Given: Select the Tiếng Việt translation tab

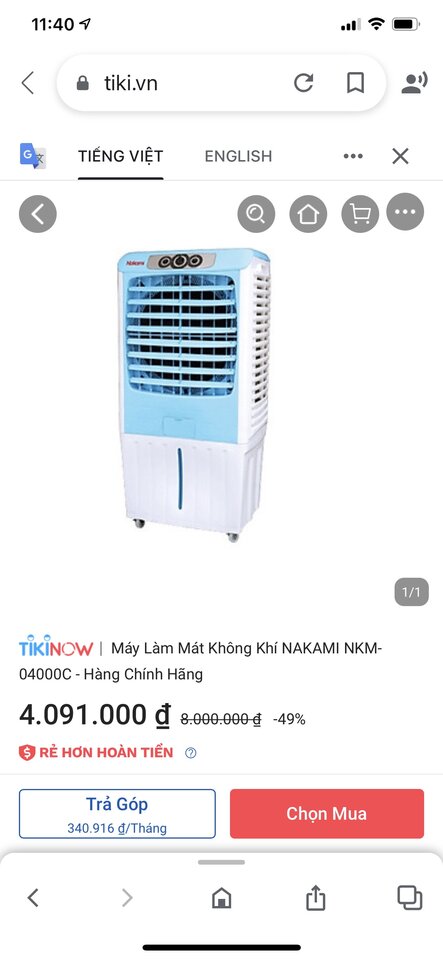Looking at the screenshot, I should click(x=121, y=156).
